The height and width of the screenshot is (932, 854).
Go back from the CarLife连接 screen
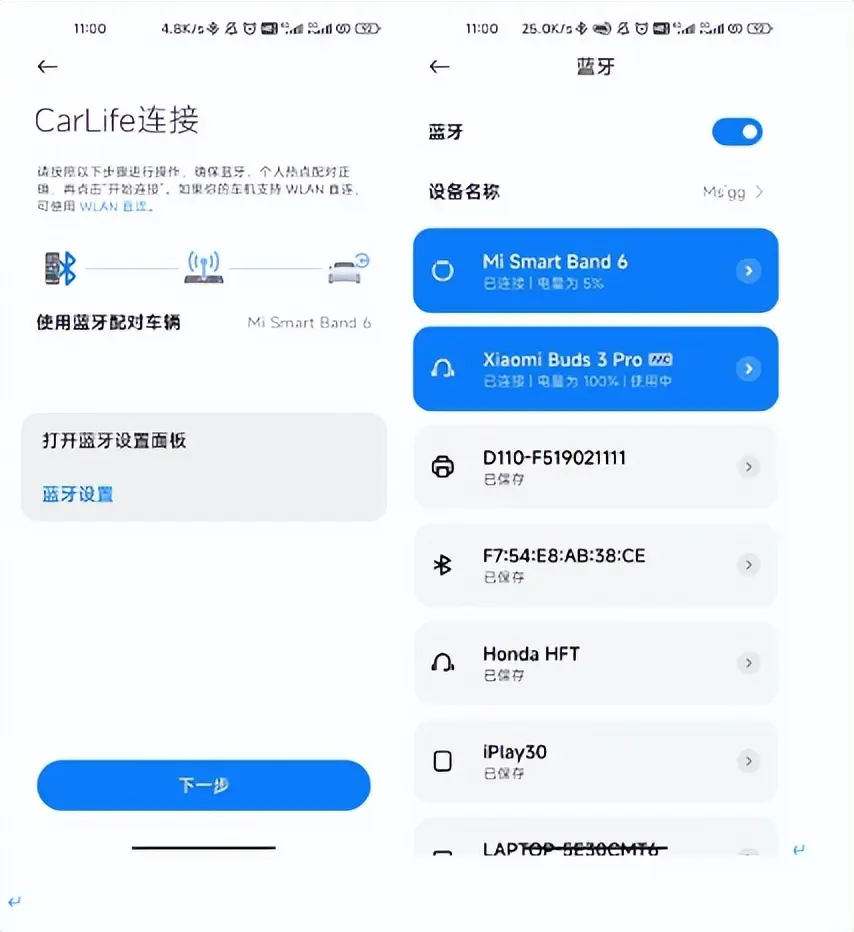pos(47,67)
